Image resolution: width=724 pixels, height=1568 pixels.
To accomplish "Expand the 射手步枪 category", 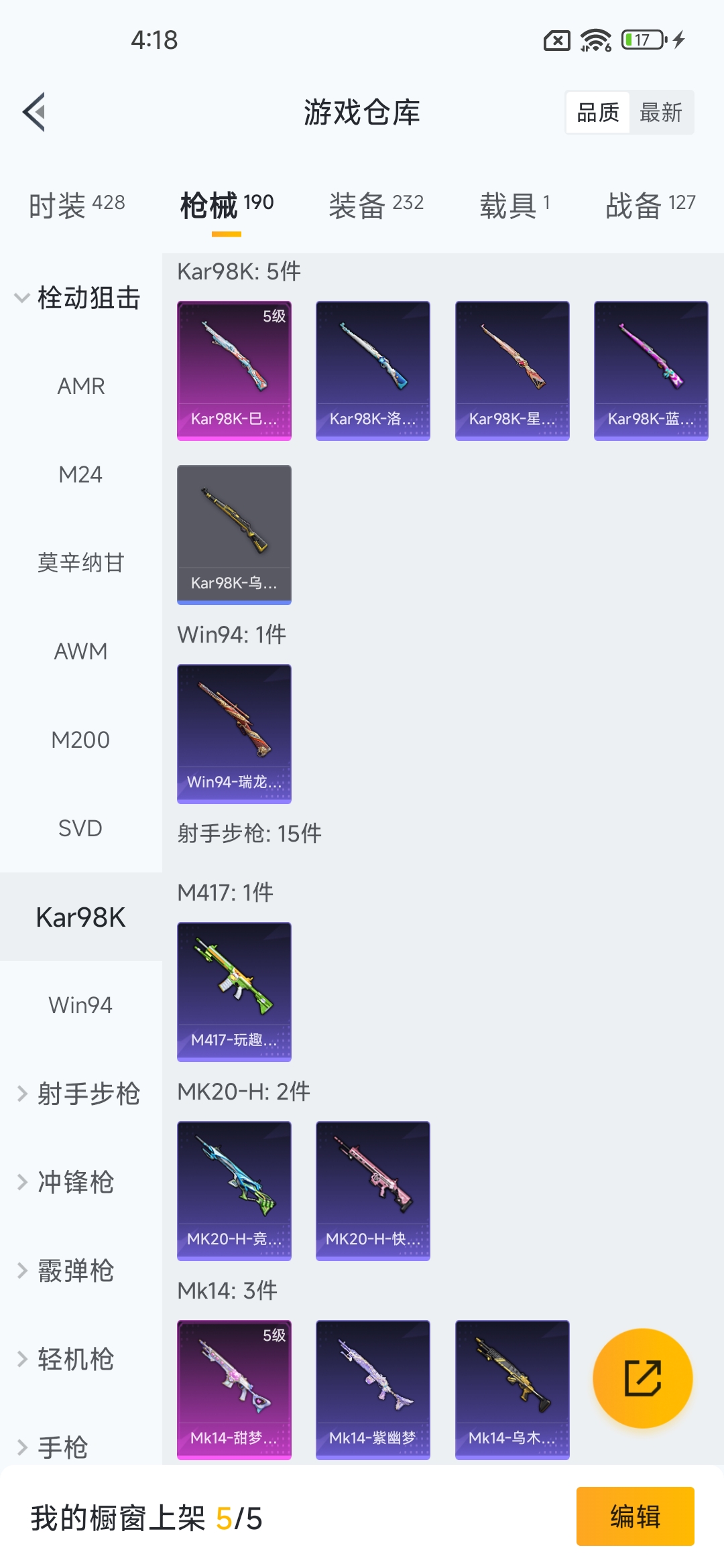I will [89, 1092].
